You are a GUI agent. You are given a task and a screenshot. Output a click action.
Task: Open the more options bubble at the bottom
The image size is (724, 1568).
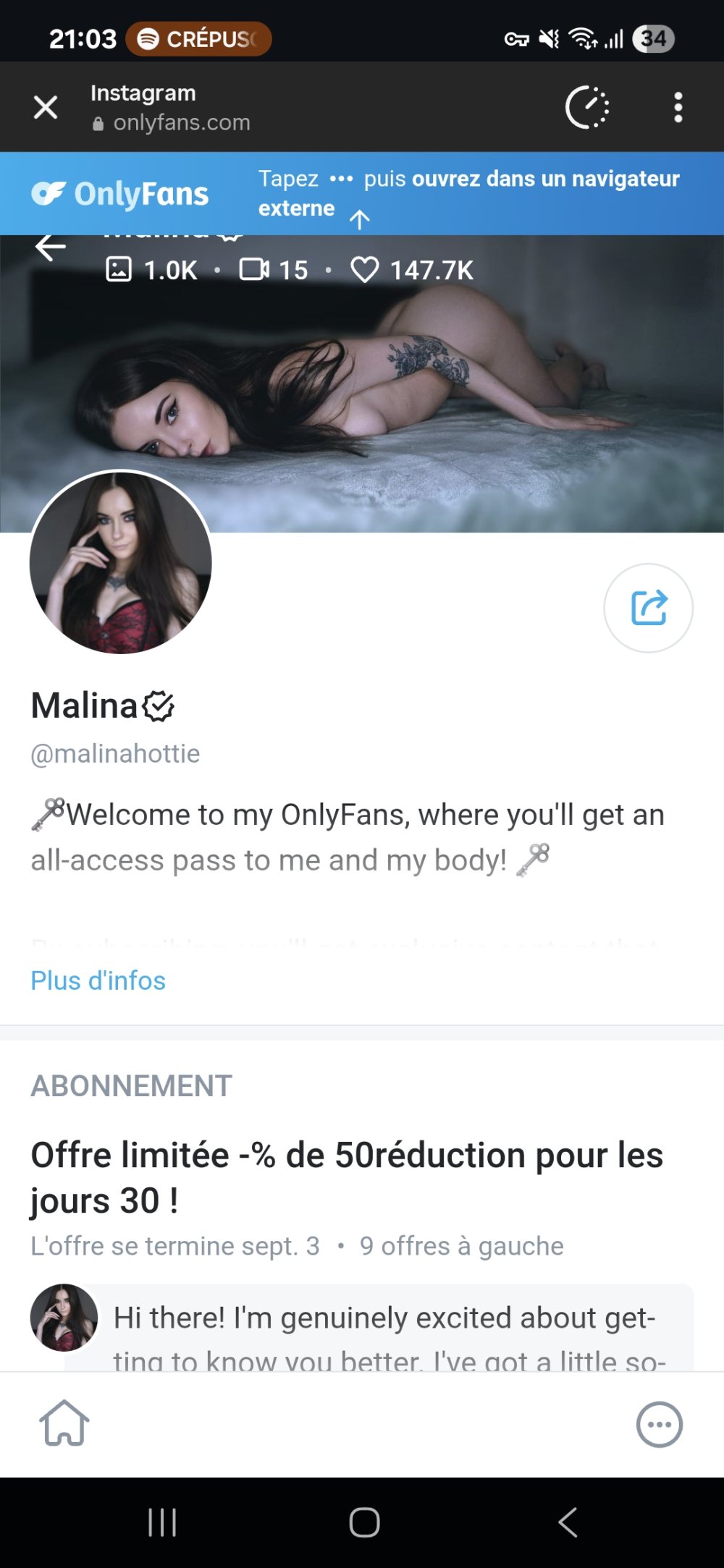point(659,1424)
